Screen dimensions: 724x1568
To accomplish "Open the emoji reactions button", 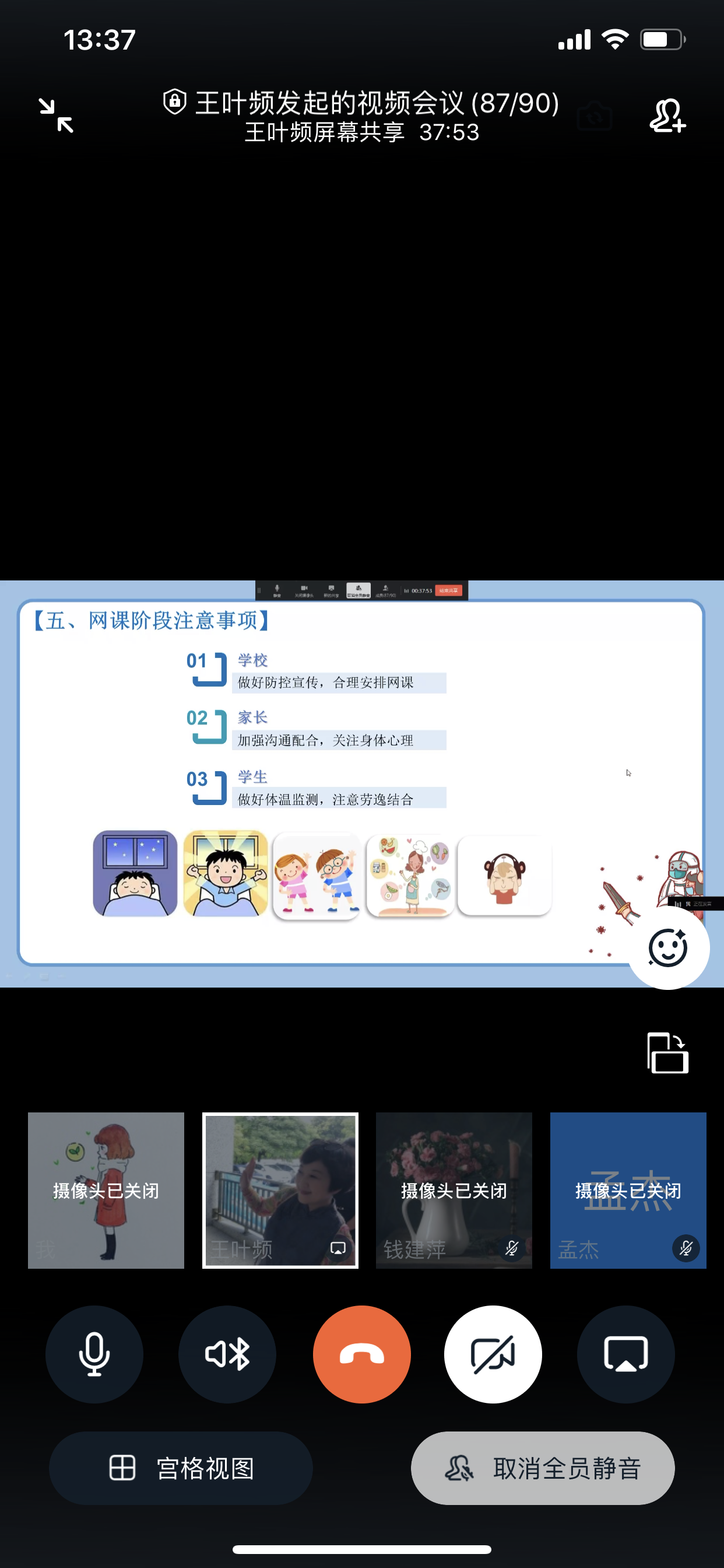I will coord(667,949).
